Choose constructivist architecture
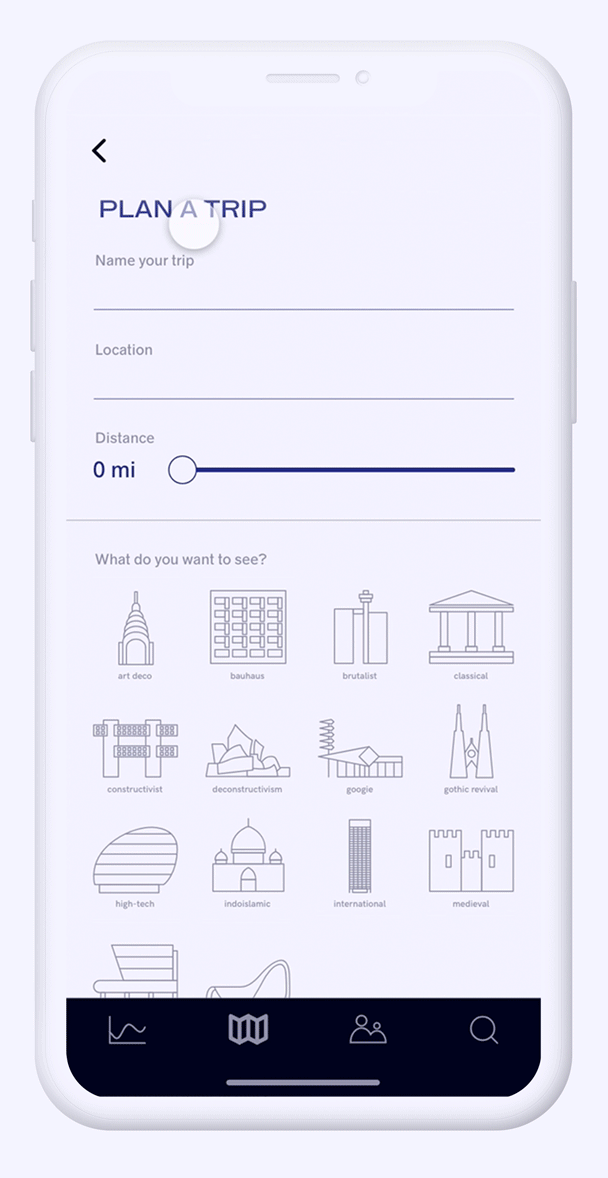 click(x=135, y=752)
